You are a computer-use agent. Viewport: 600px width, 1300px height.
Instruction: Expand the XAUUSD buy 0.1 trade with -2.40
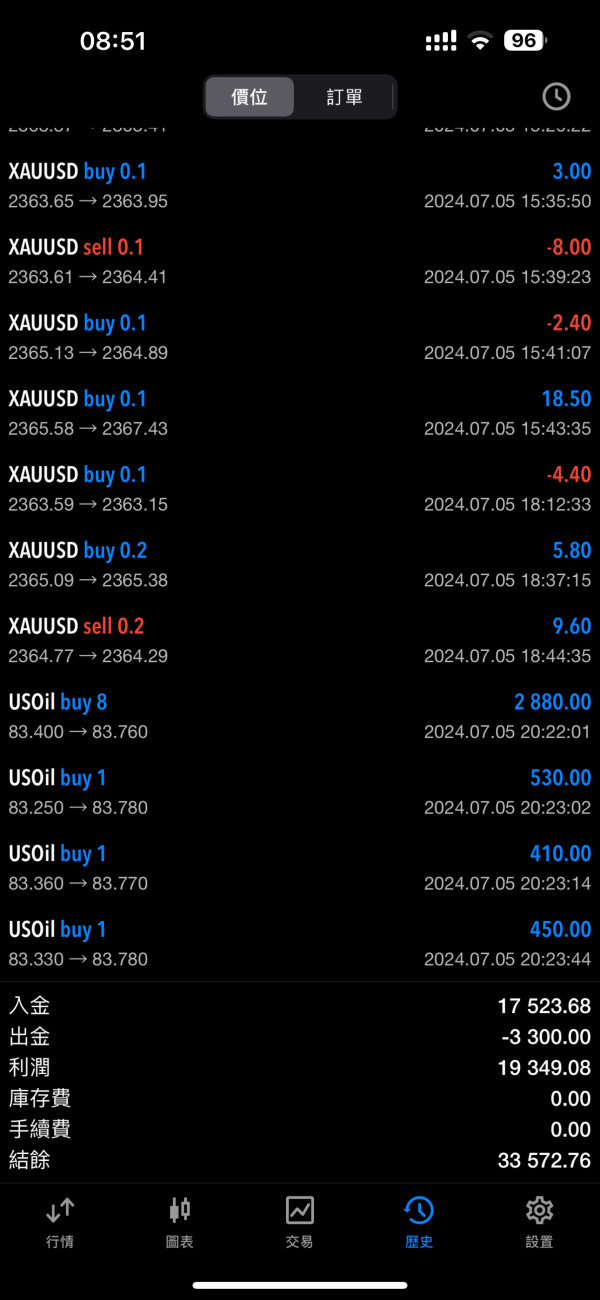pos(300,337)
